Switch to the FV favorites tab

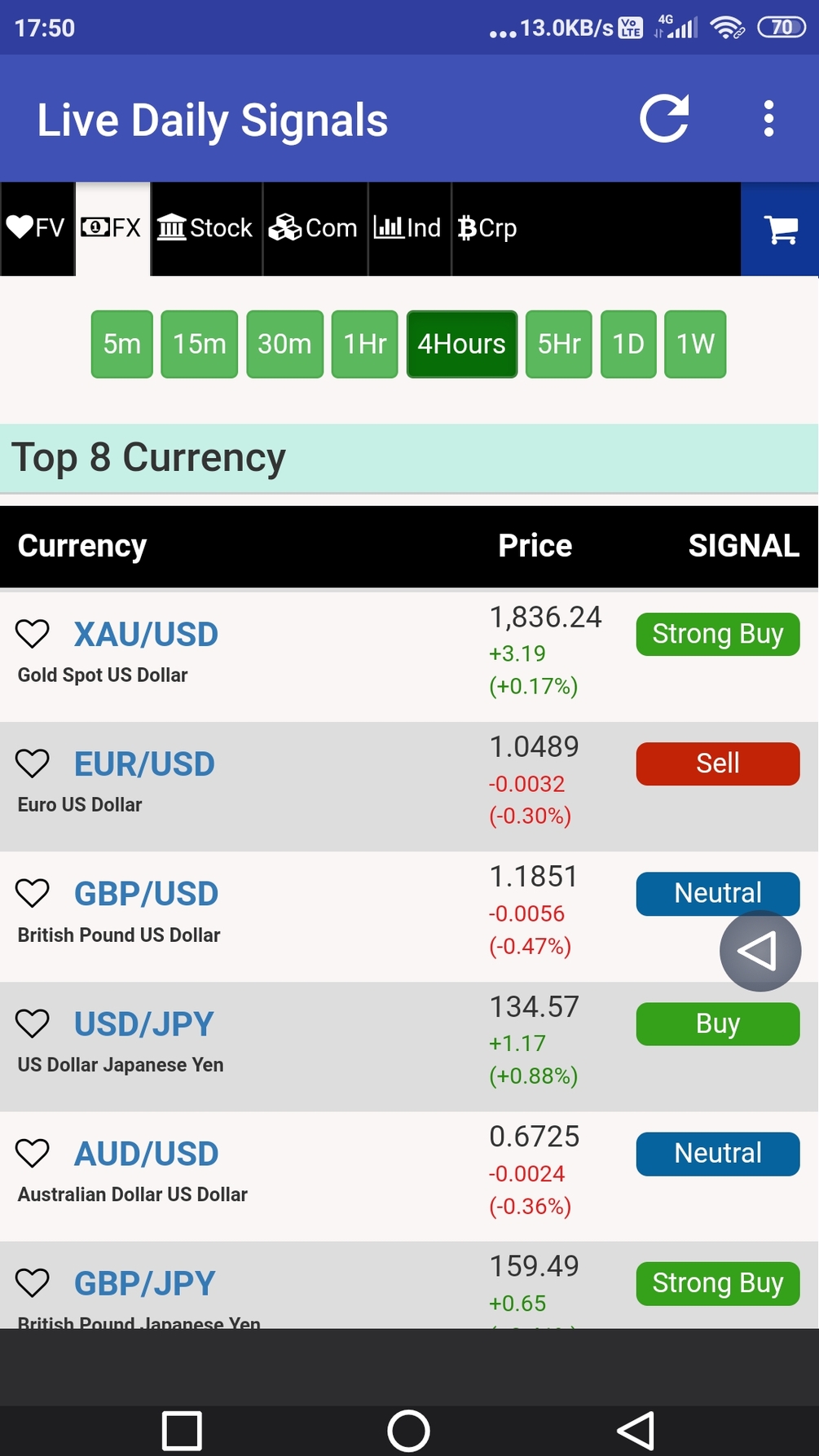[37, 228]
